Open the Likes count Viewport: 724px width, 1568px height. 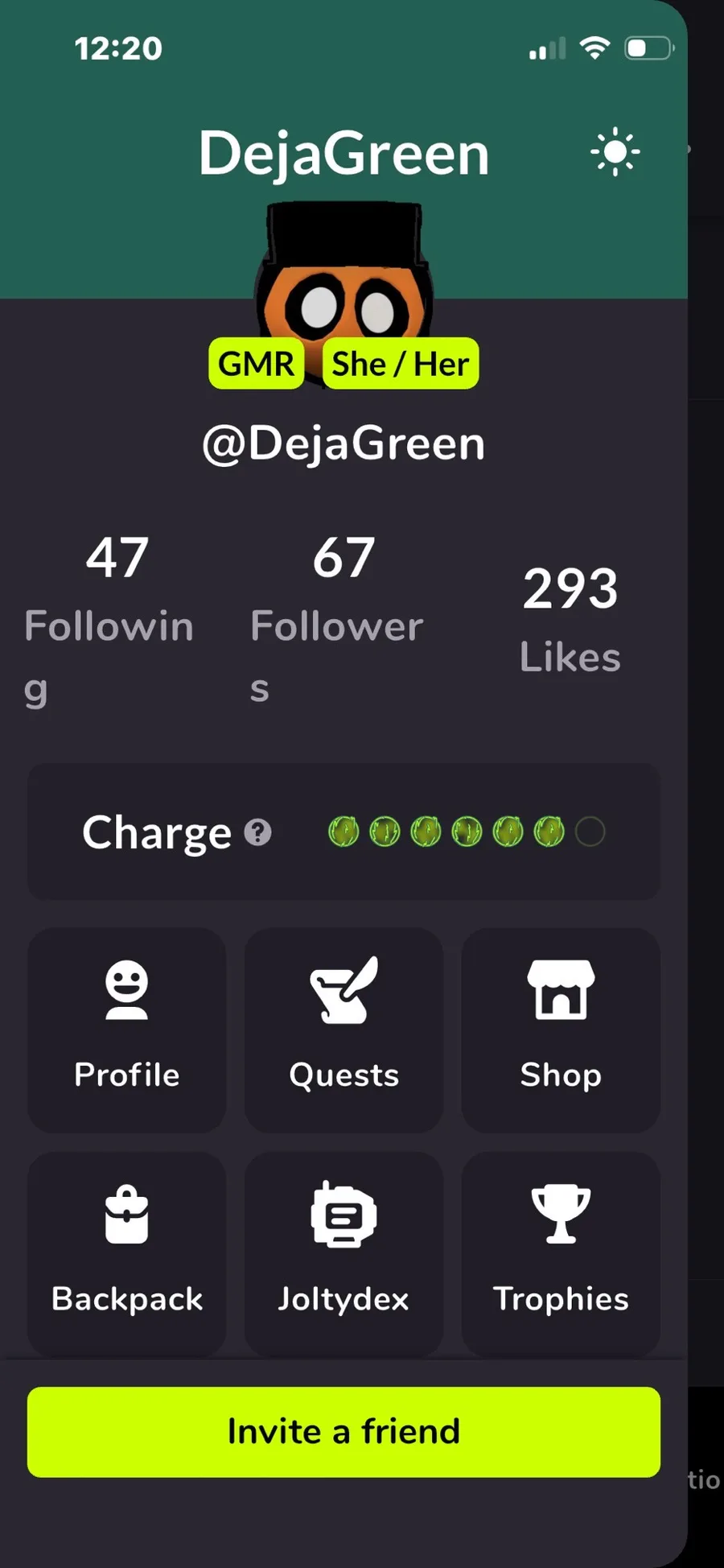point(570,618)
